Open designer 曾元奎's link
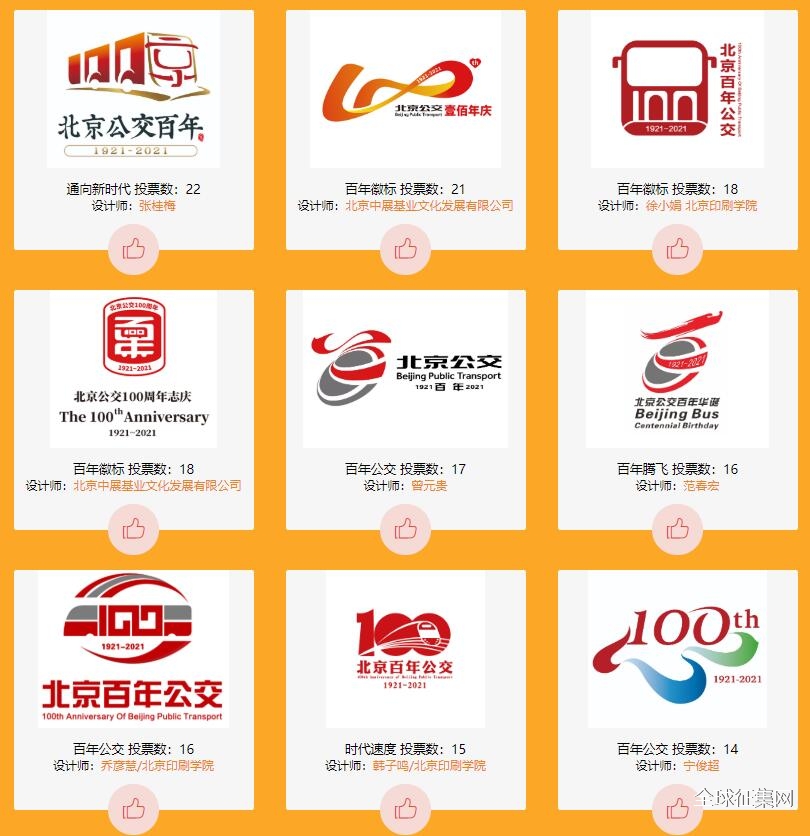 point(429,486)
